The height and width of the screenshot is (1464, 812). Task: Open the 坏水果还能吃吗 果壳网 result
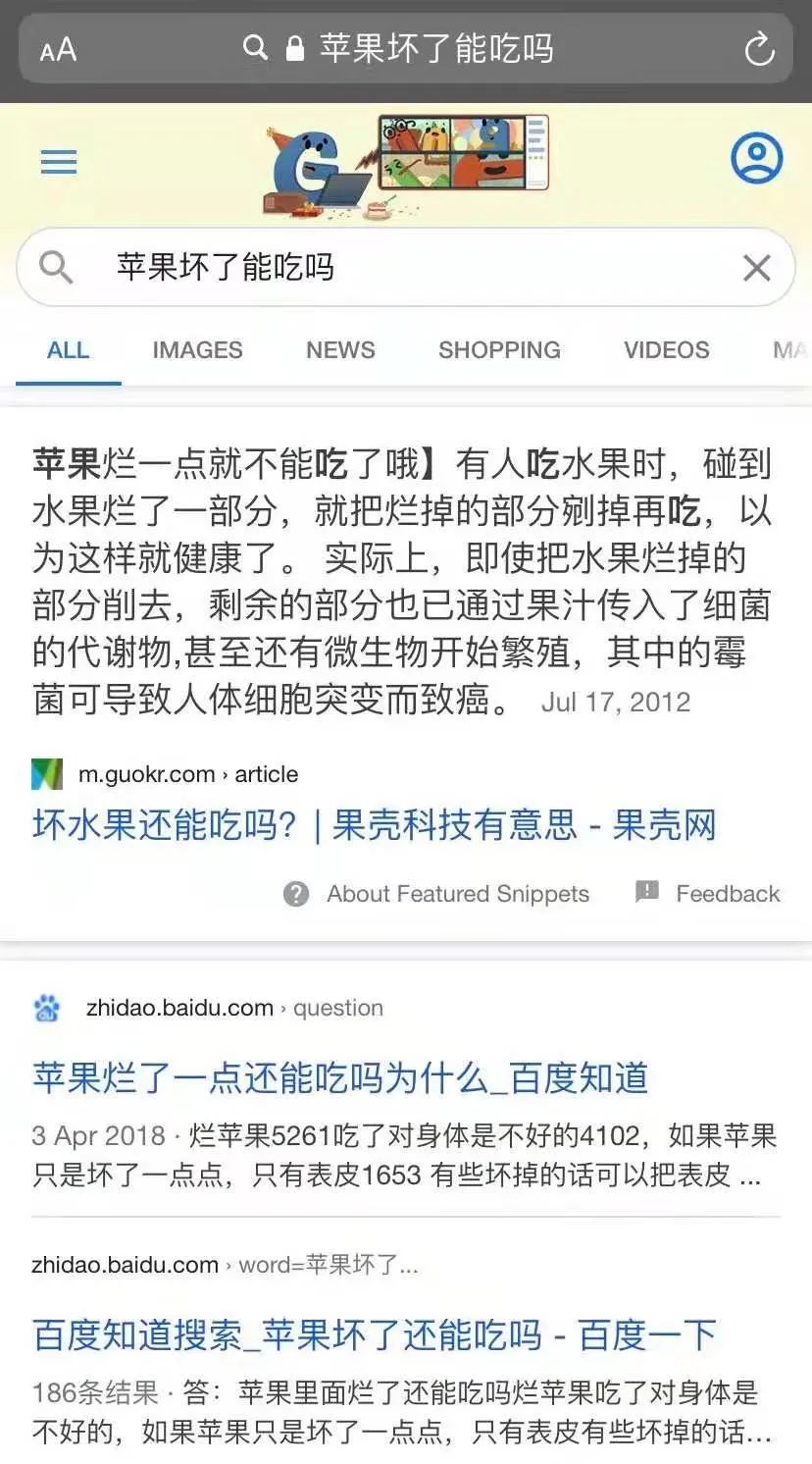tap(374, 825)
